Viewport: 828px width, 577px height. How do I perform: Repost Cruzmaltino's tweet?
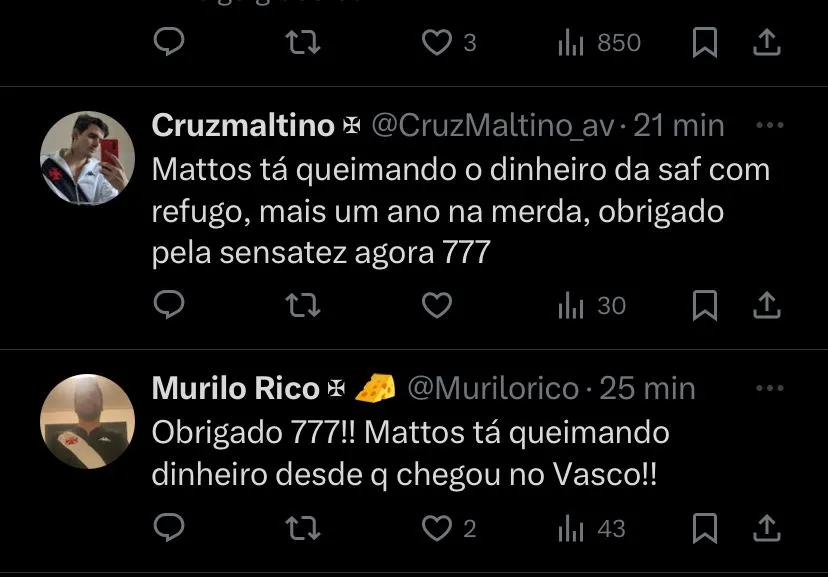pos(303,305)
